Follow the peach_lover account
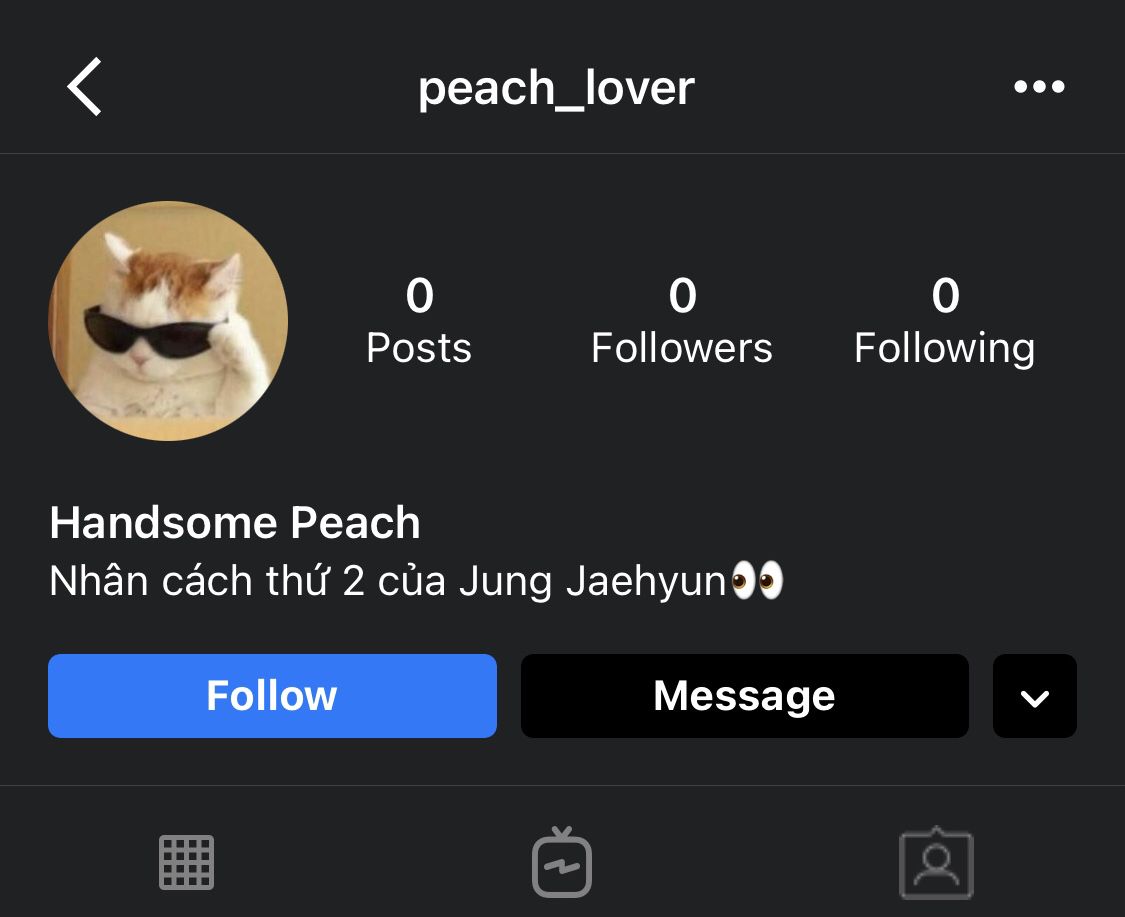 [272, 696]
